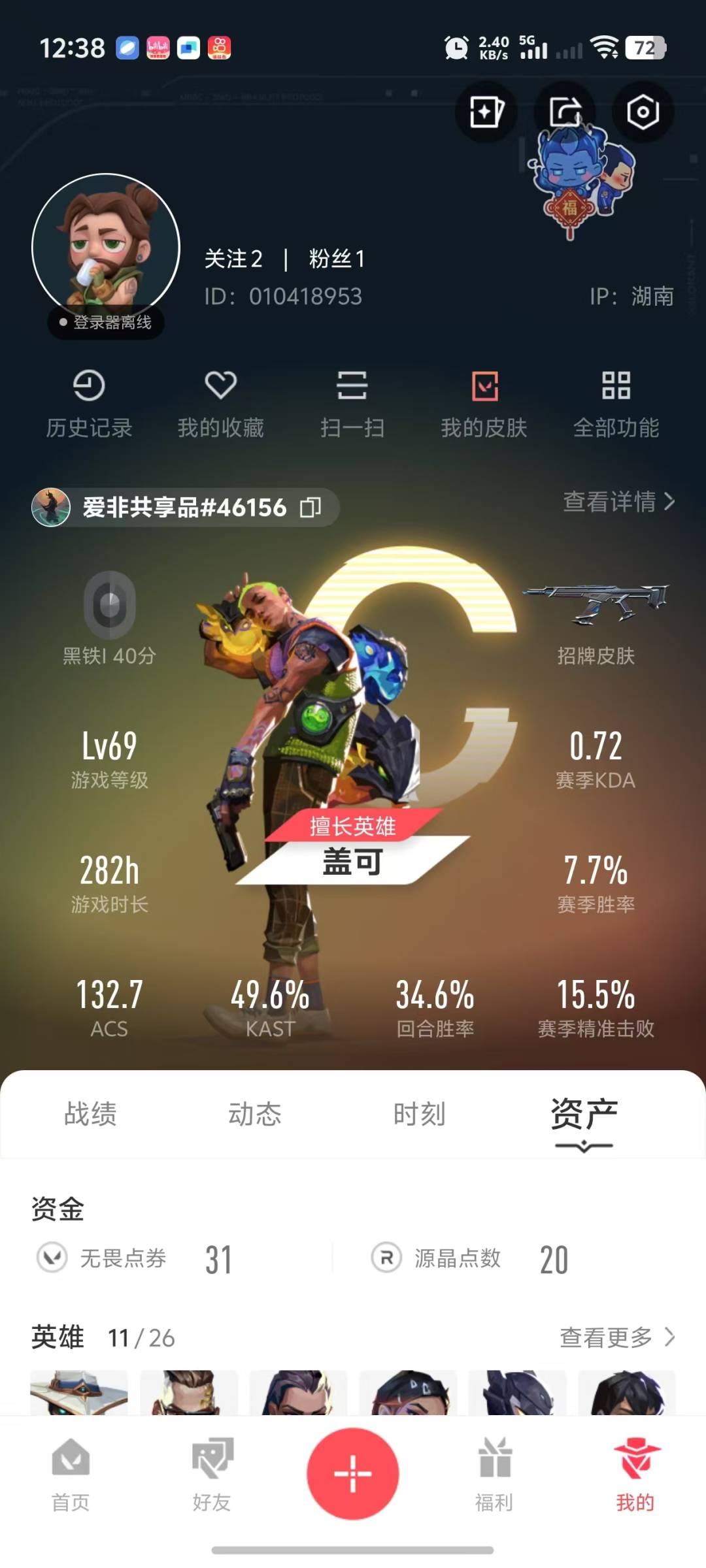Tap the share icon at top
The width and height of the screenshot is (706, 1568).
[x=565, y=112]
